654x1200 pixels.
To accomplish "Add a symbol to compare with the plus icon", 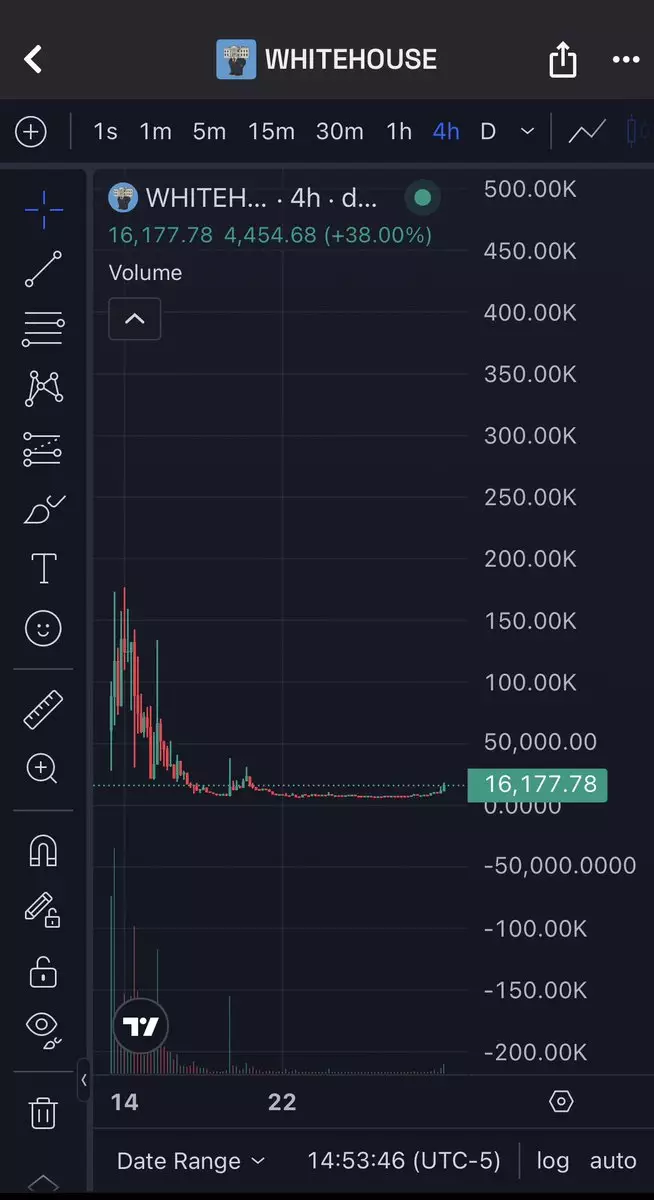I will [31, 131].
